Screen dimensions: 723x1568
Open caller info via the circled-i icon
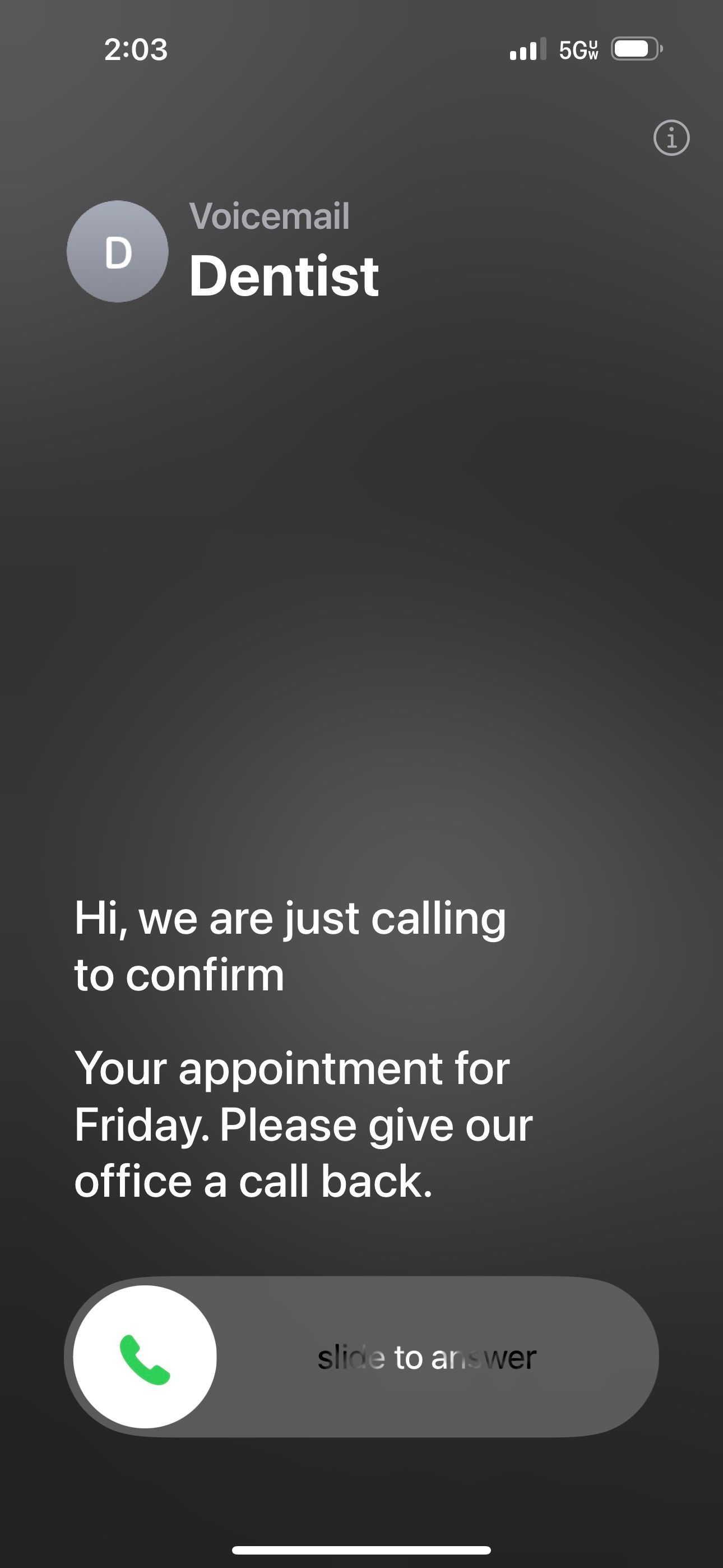(x=673, y=139)
